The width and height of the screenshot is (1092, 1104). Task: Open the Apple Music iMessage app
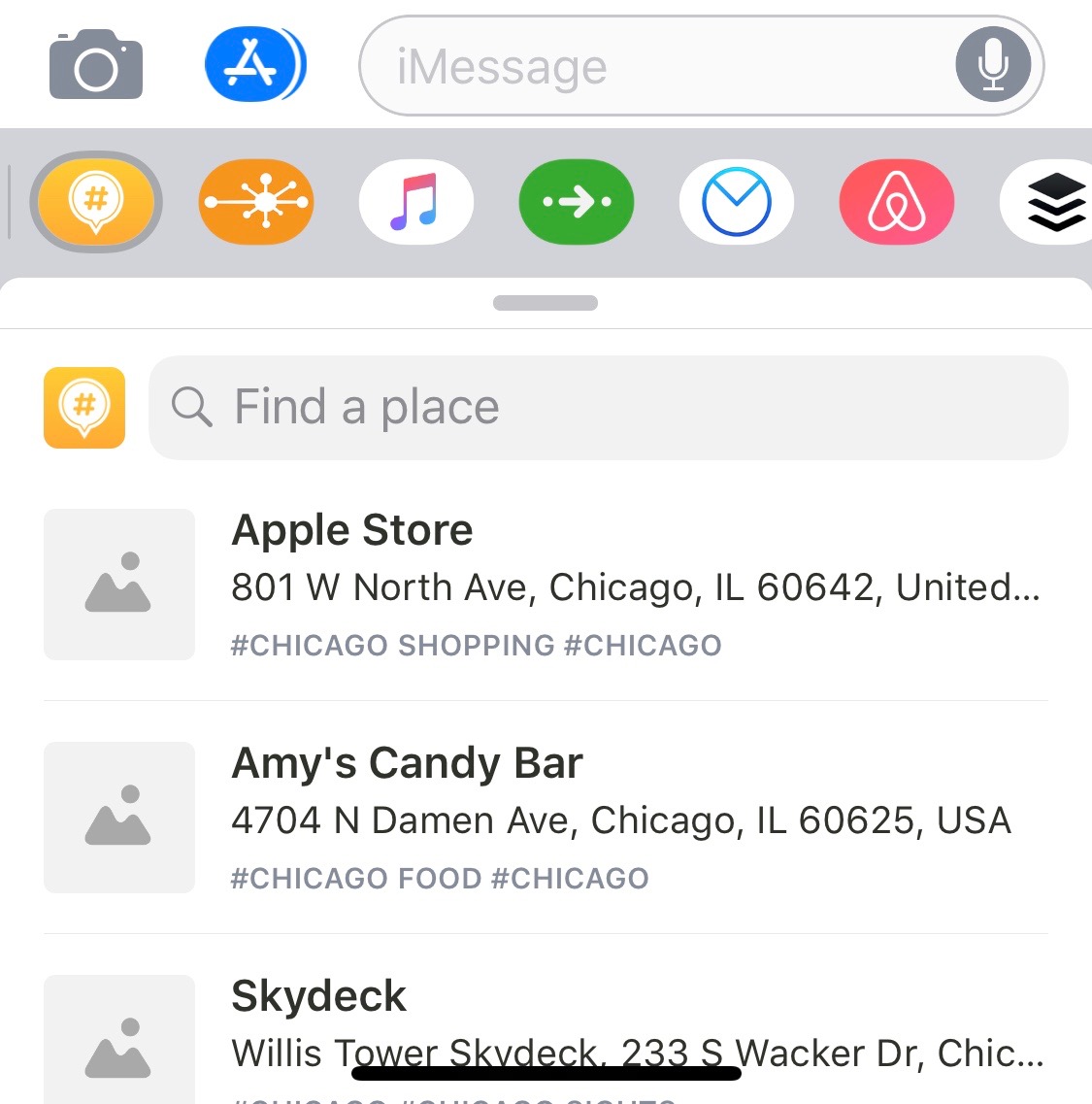coord(416,202)
